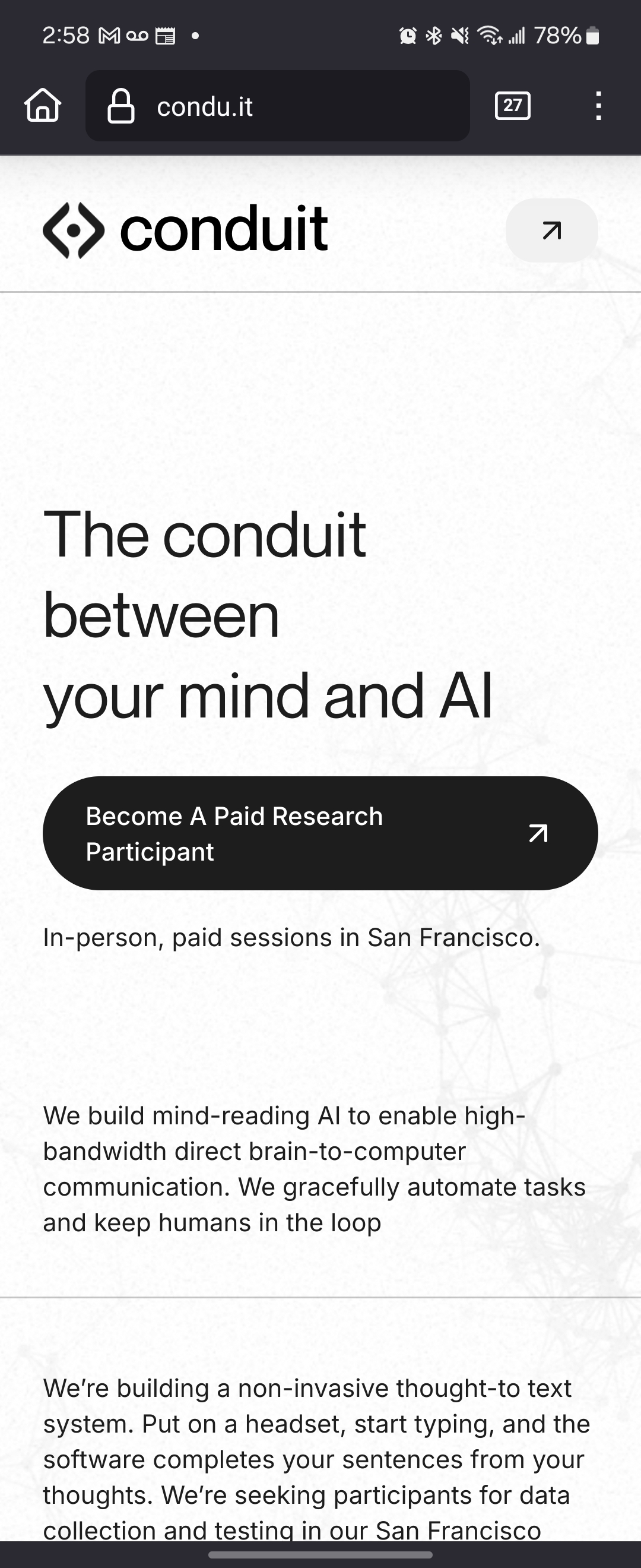Open the tab switcher showing 27 tabs
This screenshot has width=641, height=1568.
point(512,106)
